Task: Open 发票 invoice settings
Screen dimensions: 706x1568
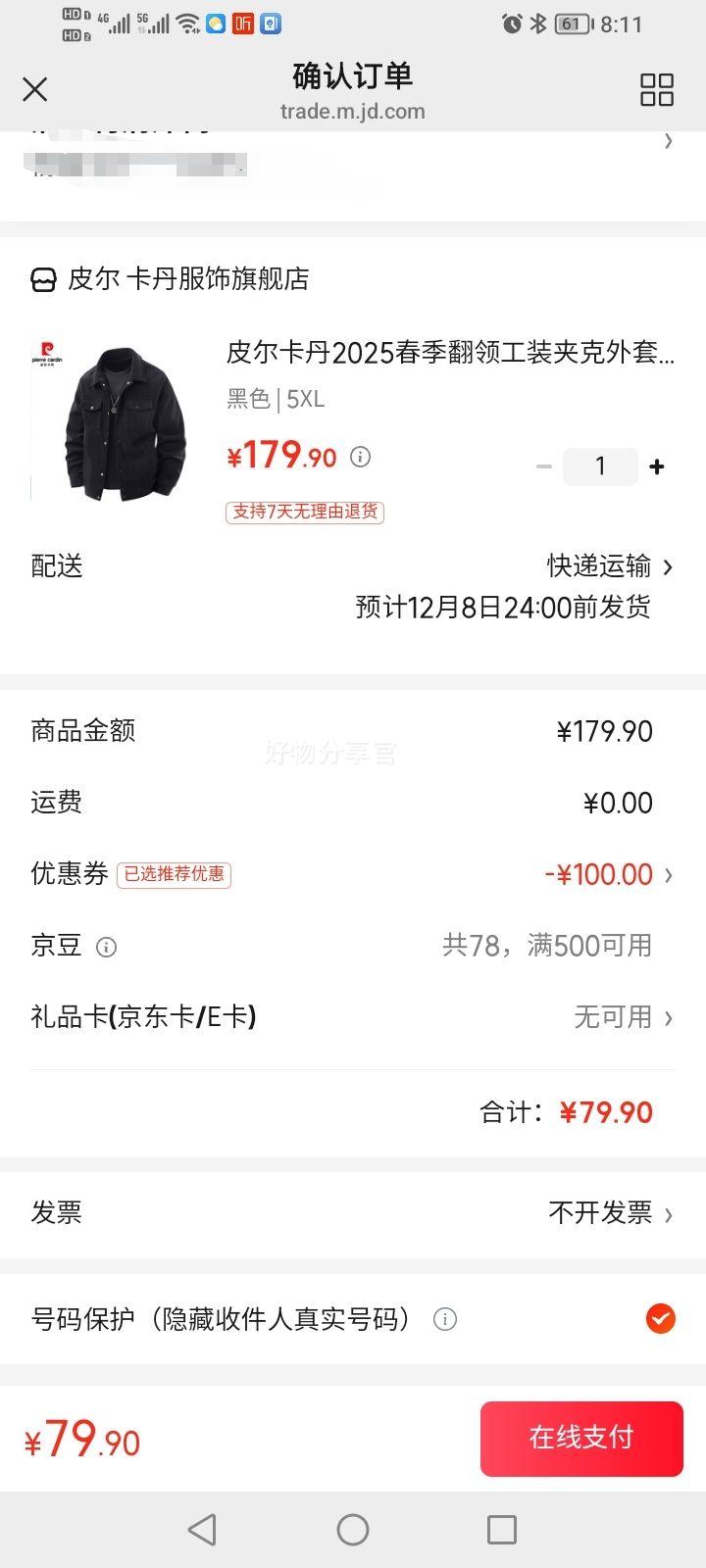Action: 608,1213
